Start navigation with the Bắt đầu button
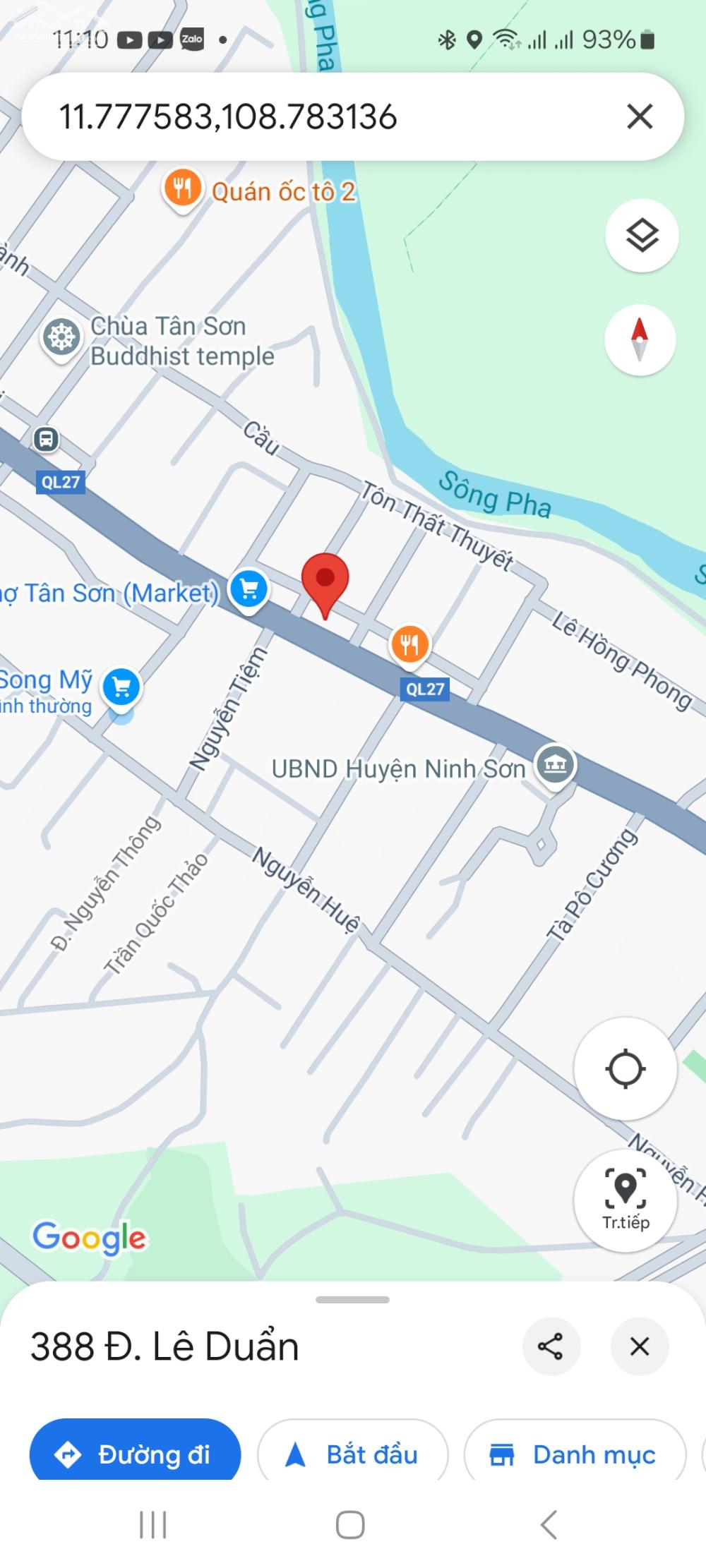This screenshot has width=706, height=1568. coord(352,1454)
